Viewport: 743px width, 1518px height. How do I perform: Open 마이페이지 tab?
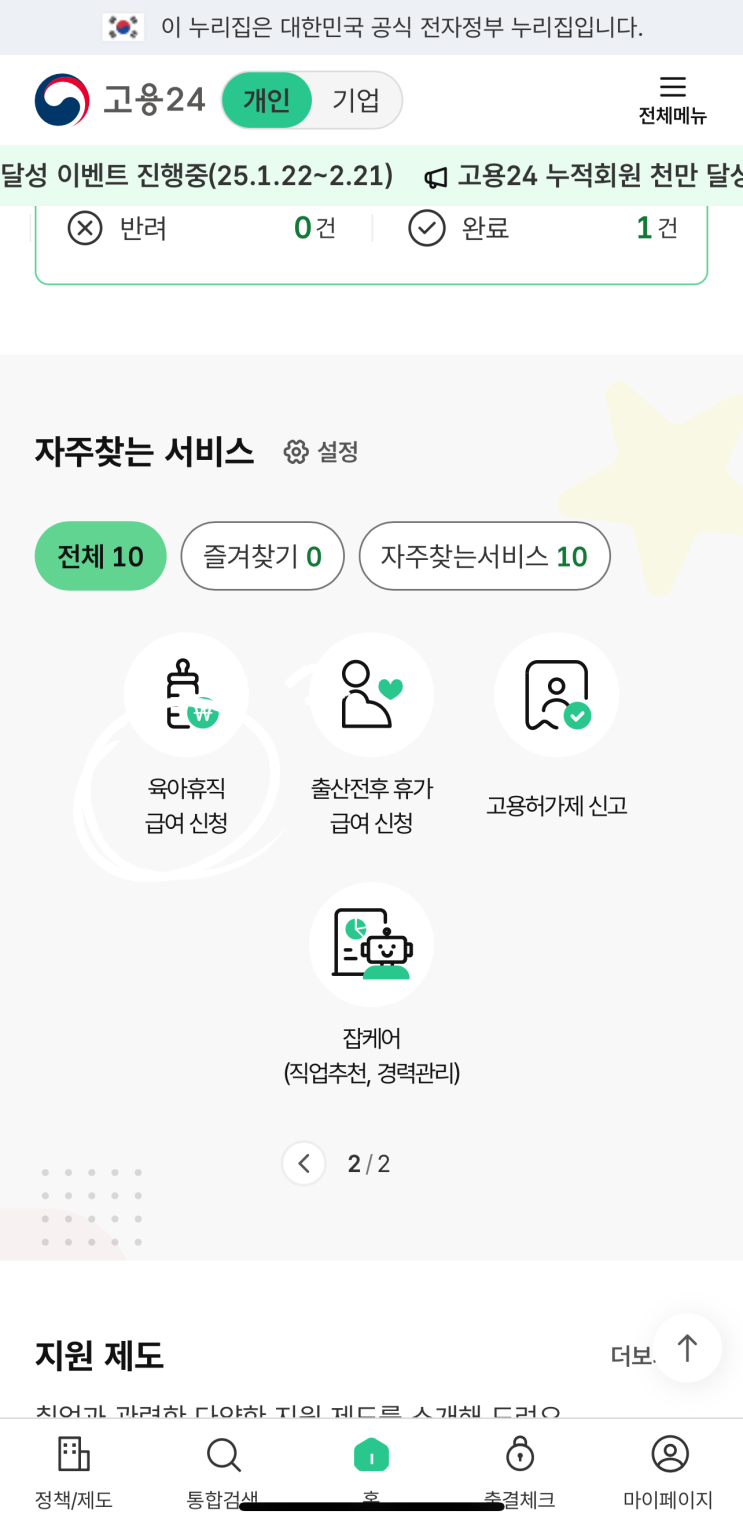tap(668, 1468)
